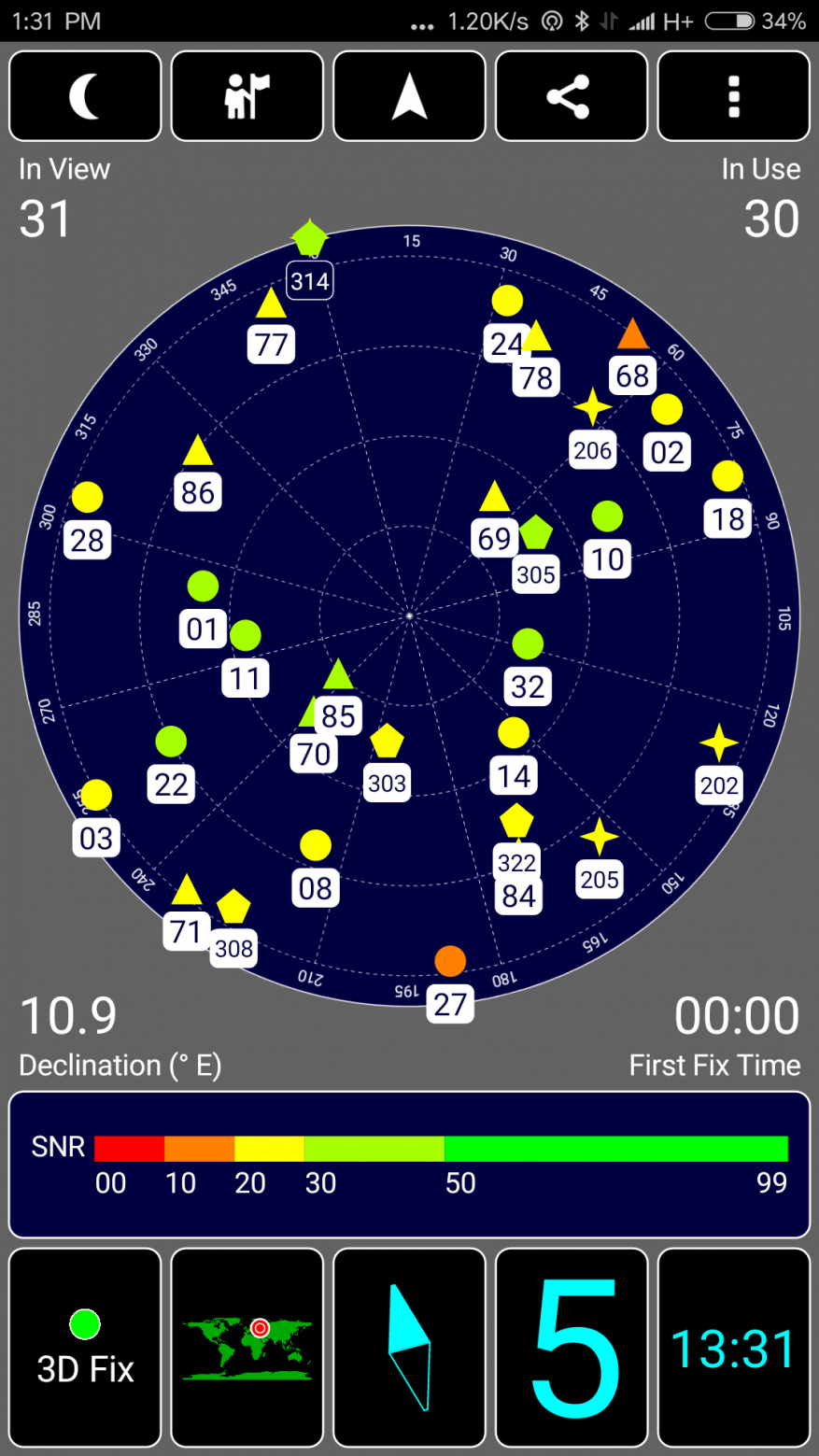Viewport: 819px width, 1456px height.
Task: Open the world map tile
Action: (x=247, y=1348)
